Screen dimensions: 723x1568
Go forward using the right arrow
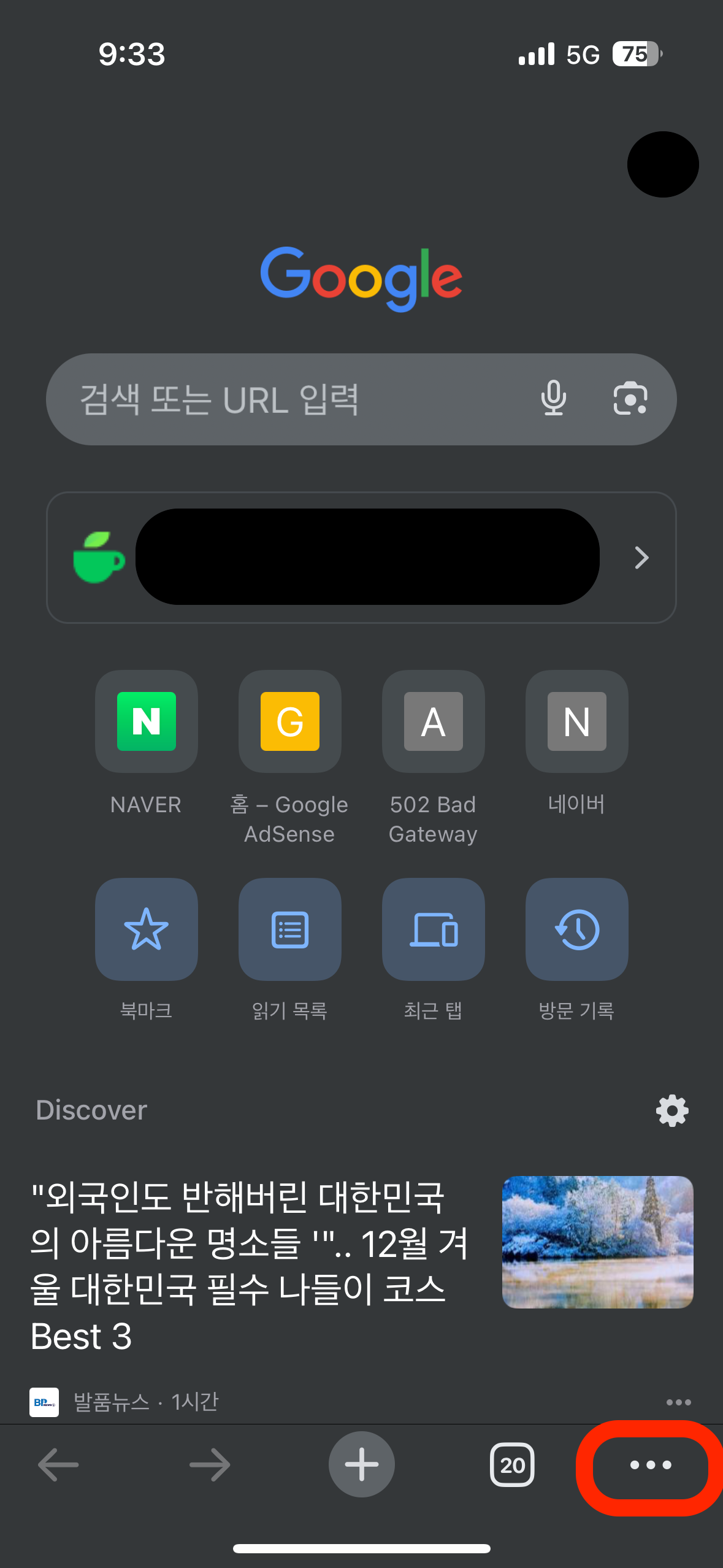[x=209, y=1465]
